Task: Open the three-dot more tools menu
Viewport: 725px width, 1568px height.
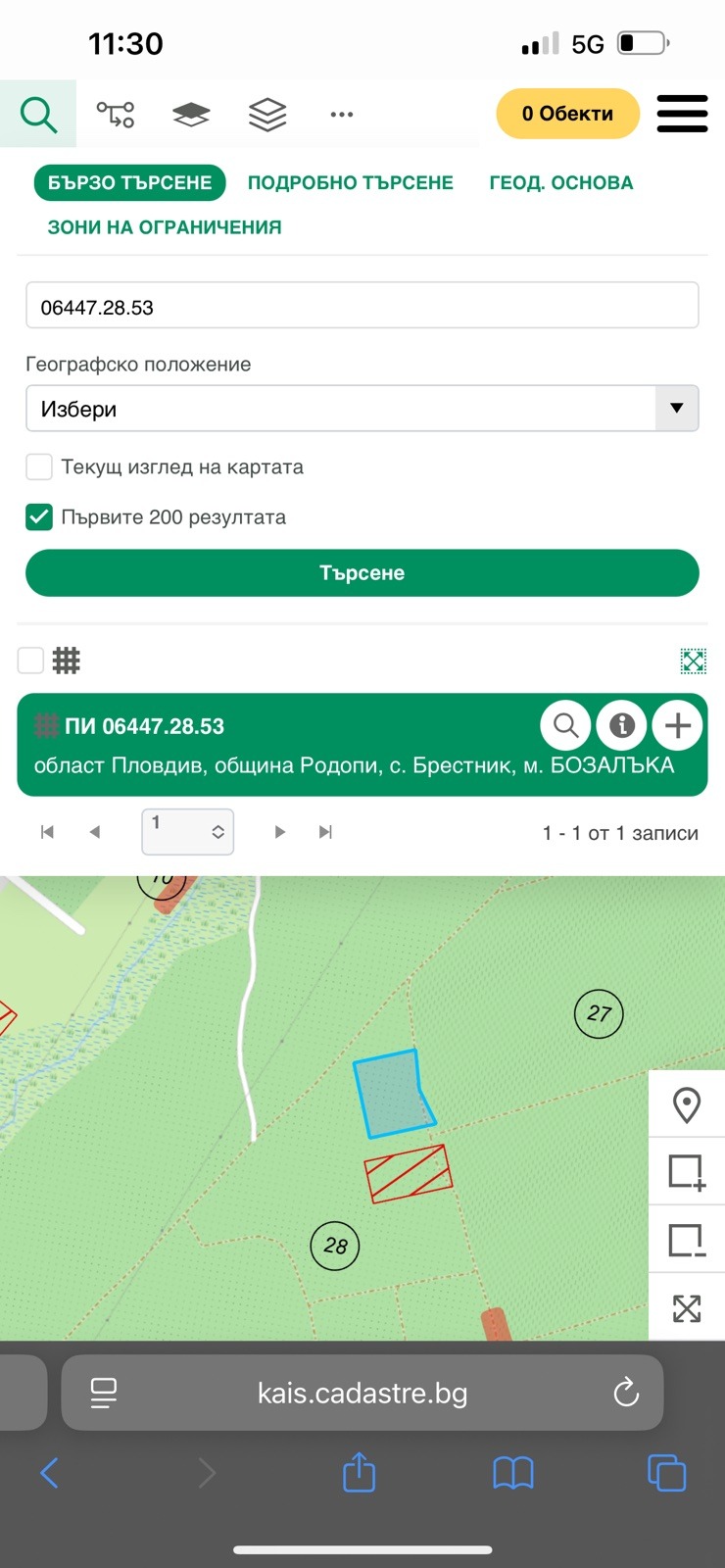Action: (341, 115)
